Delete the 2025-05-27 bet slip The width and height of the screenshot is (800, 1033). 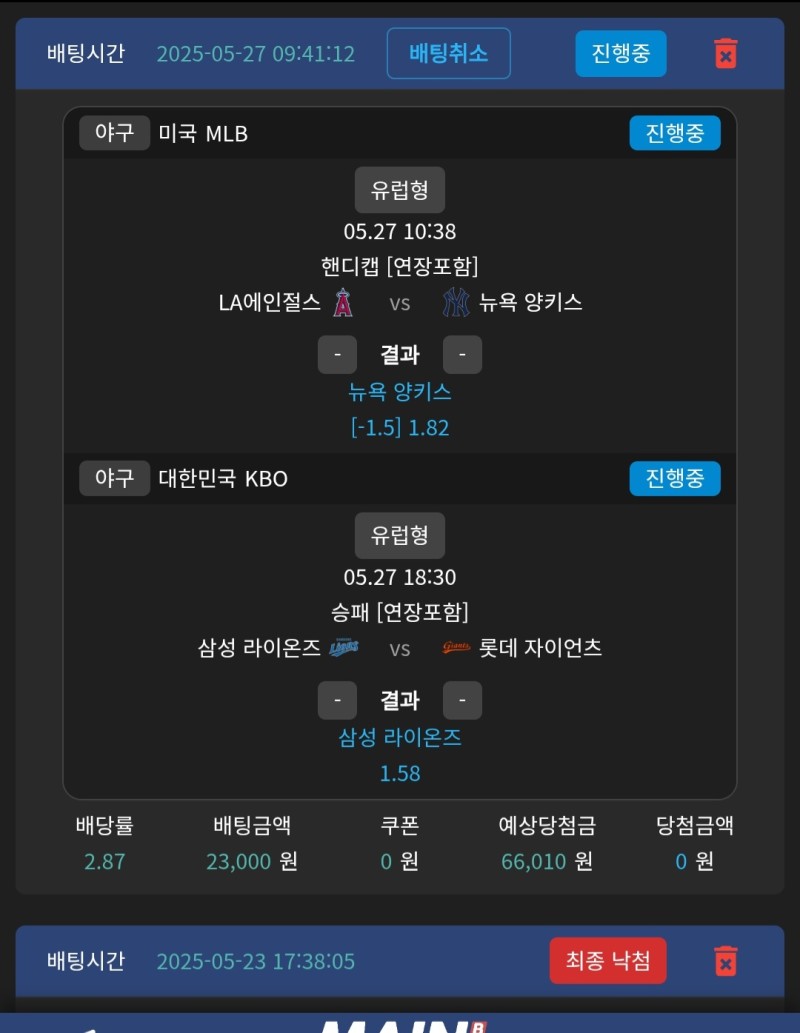point(726,53)
